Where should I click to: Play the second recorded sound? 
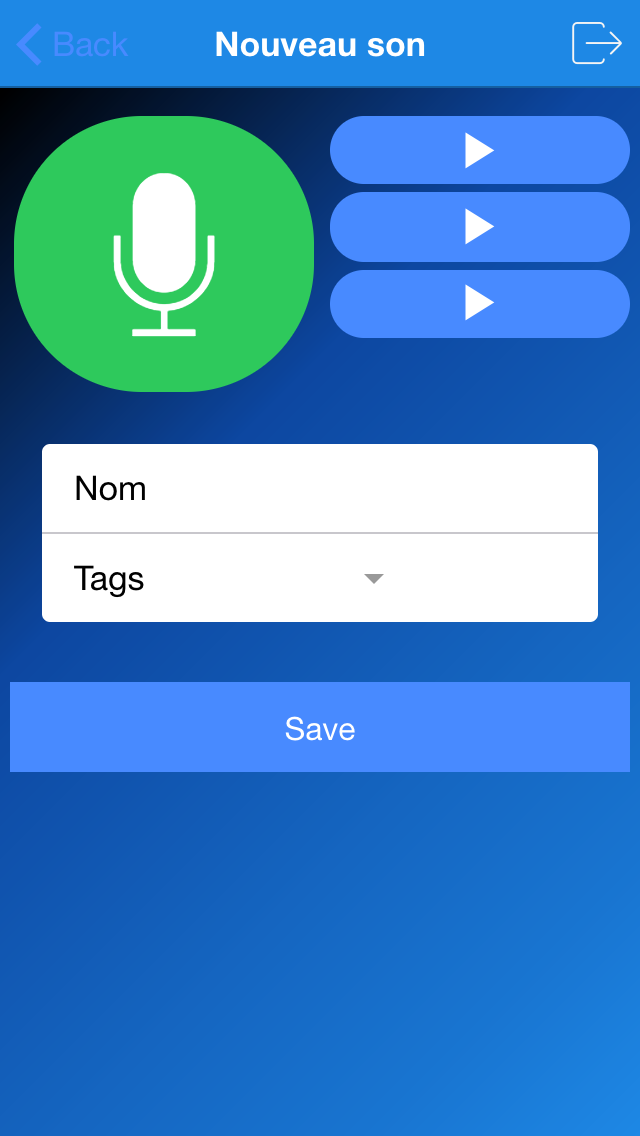480,227
